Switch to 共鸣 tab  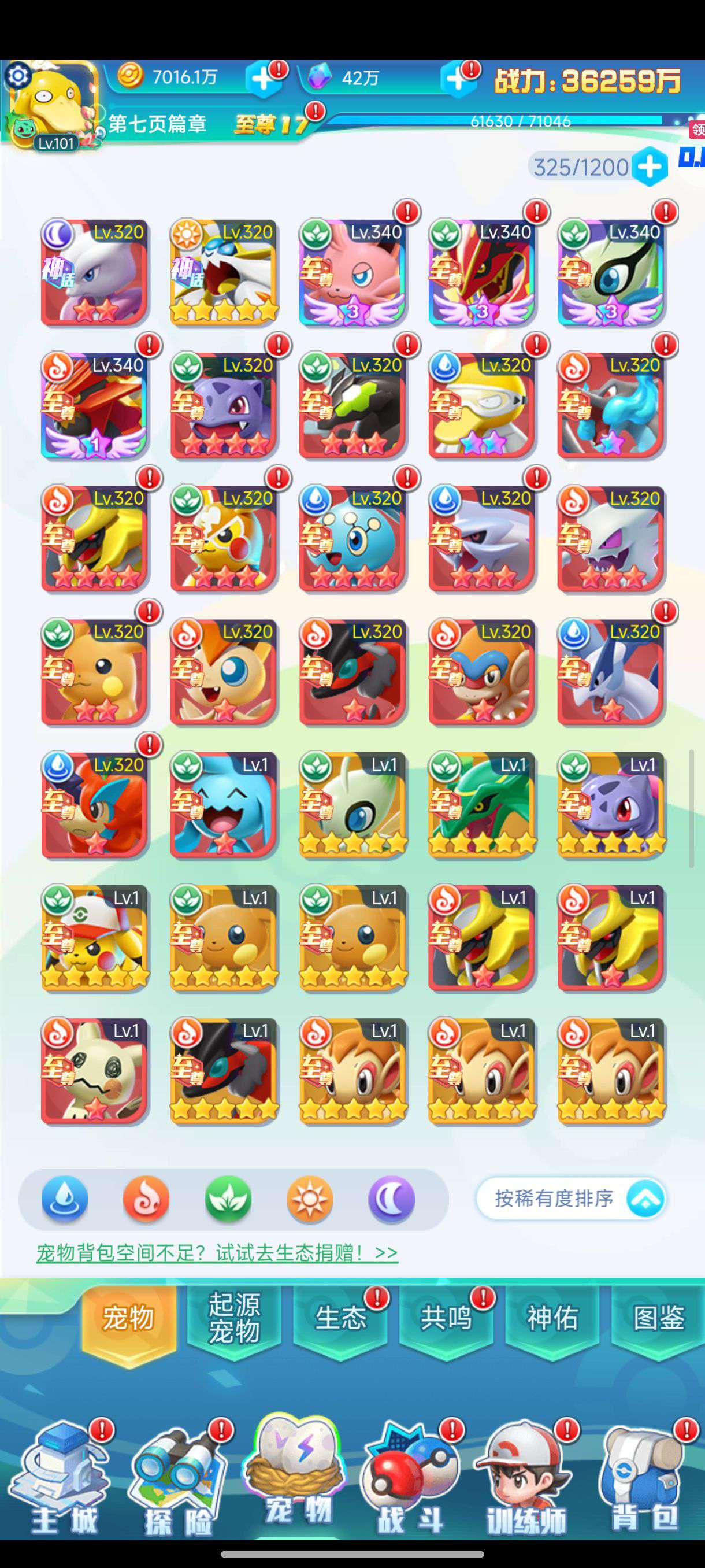[446, 1317]
